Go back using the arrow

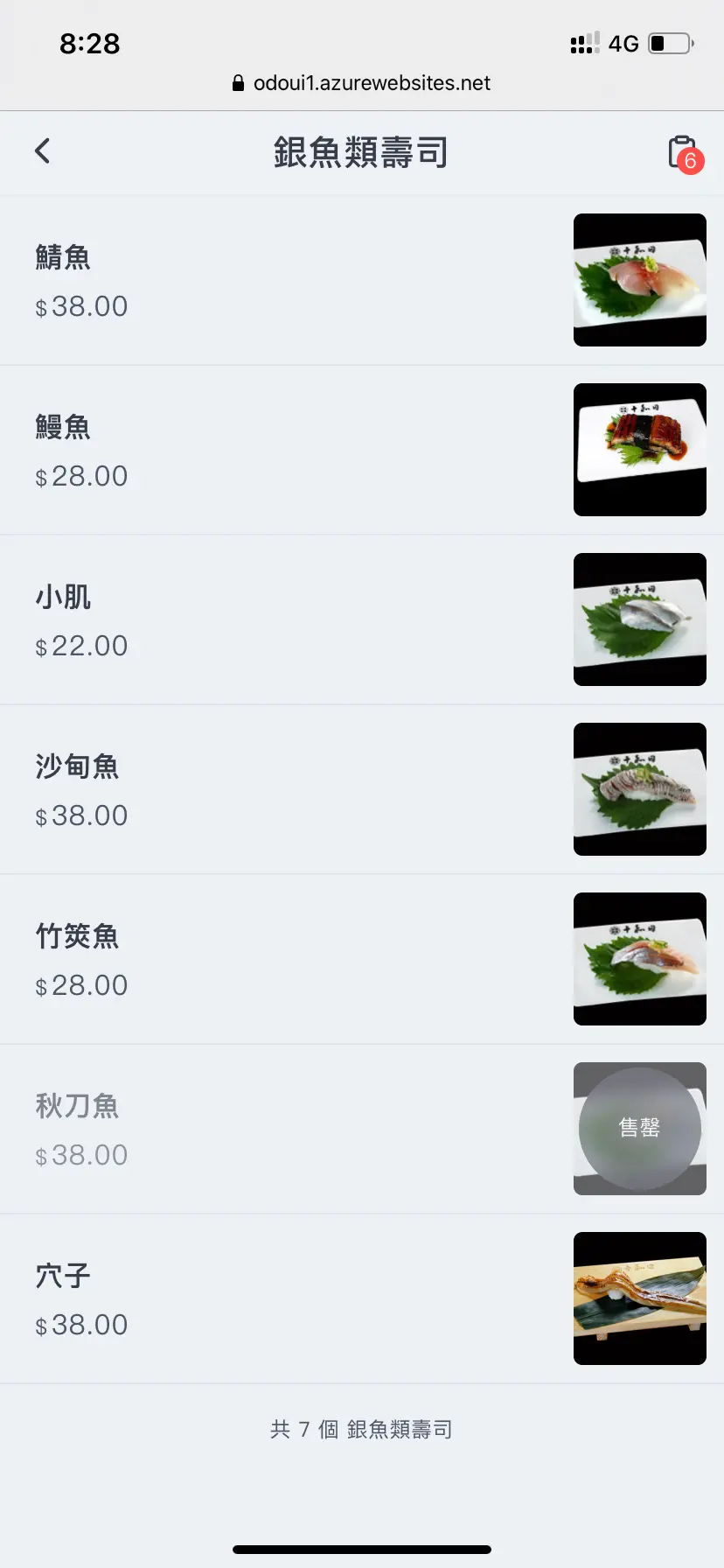(42, 151)
